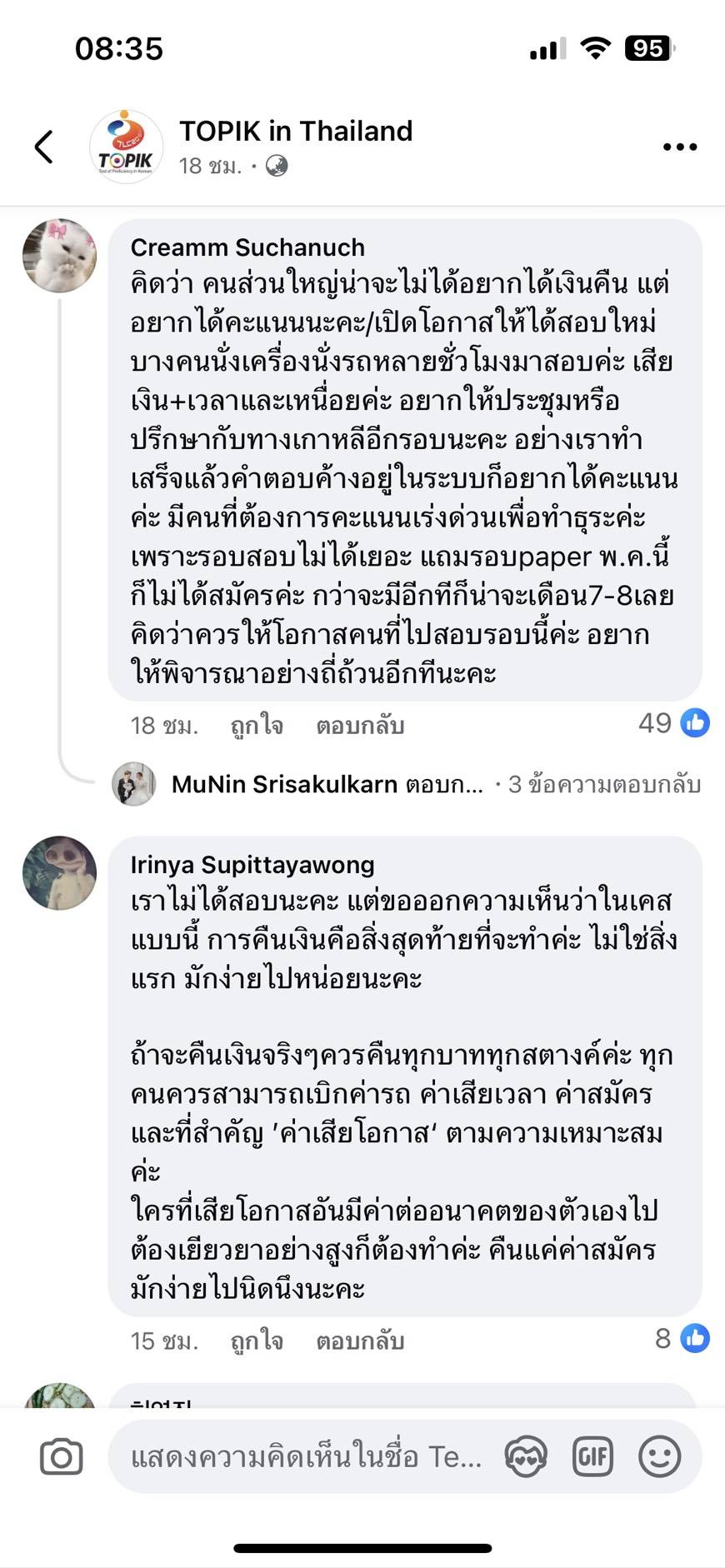725x1568 pixels.
Task: View reactions on Creamm Suchanuch's comment
Action: 673,723
